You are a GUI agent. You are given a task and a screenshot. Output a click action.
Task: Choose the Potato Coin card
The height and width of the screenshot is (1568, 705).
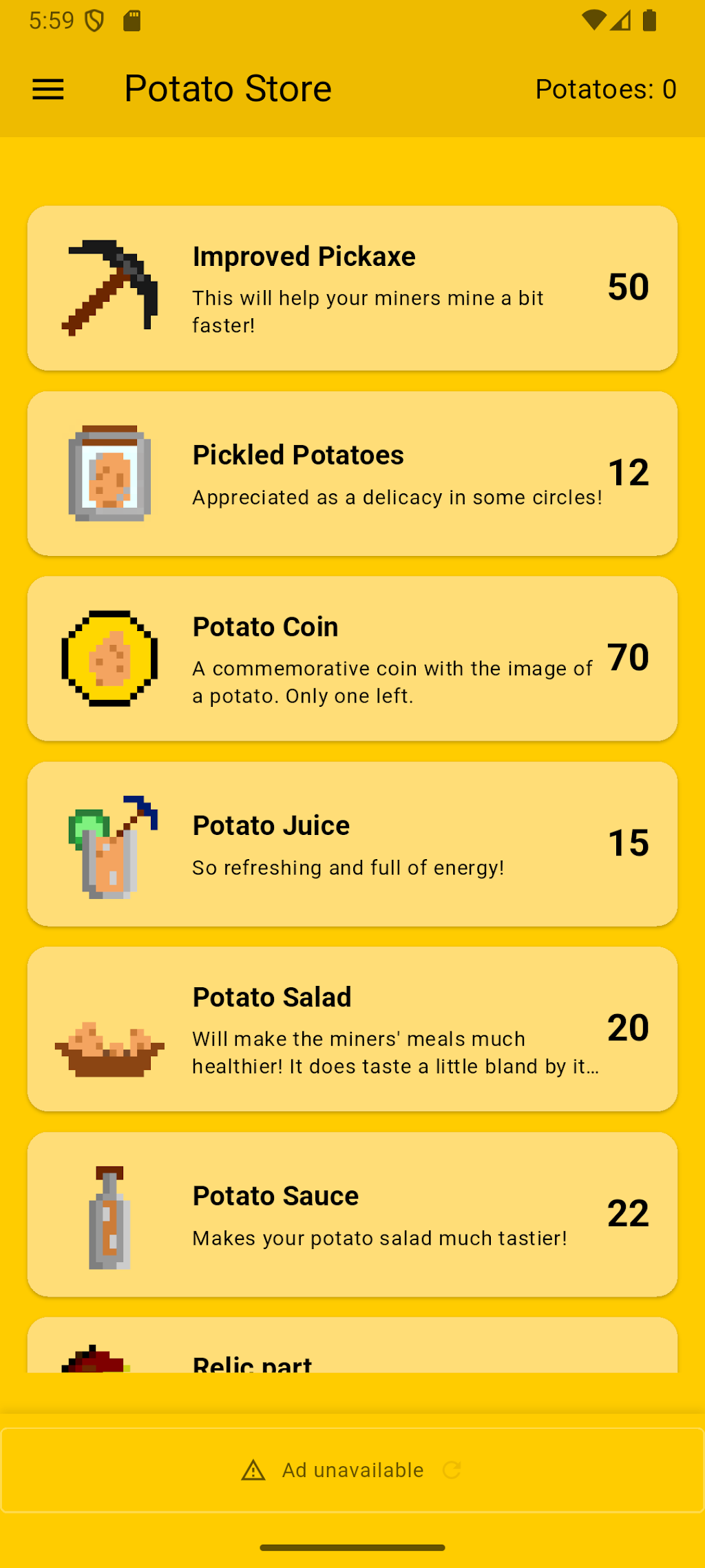coord(352,659)
